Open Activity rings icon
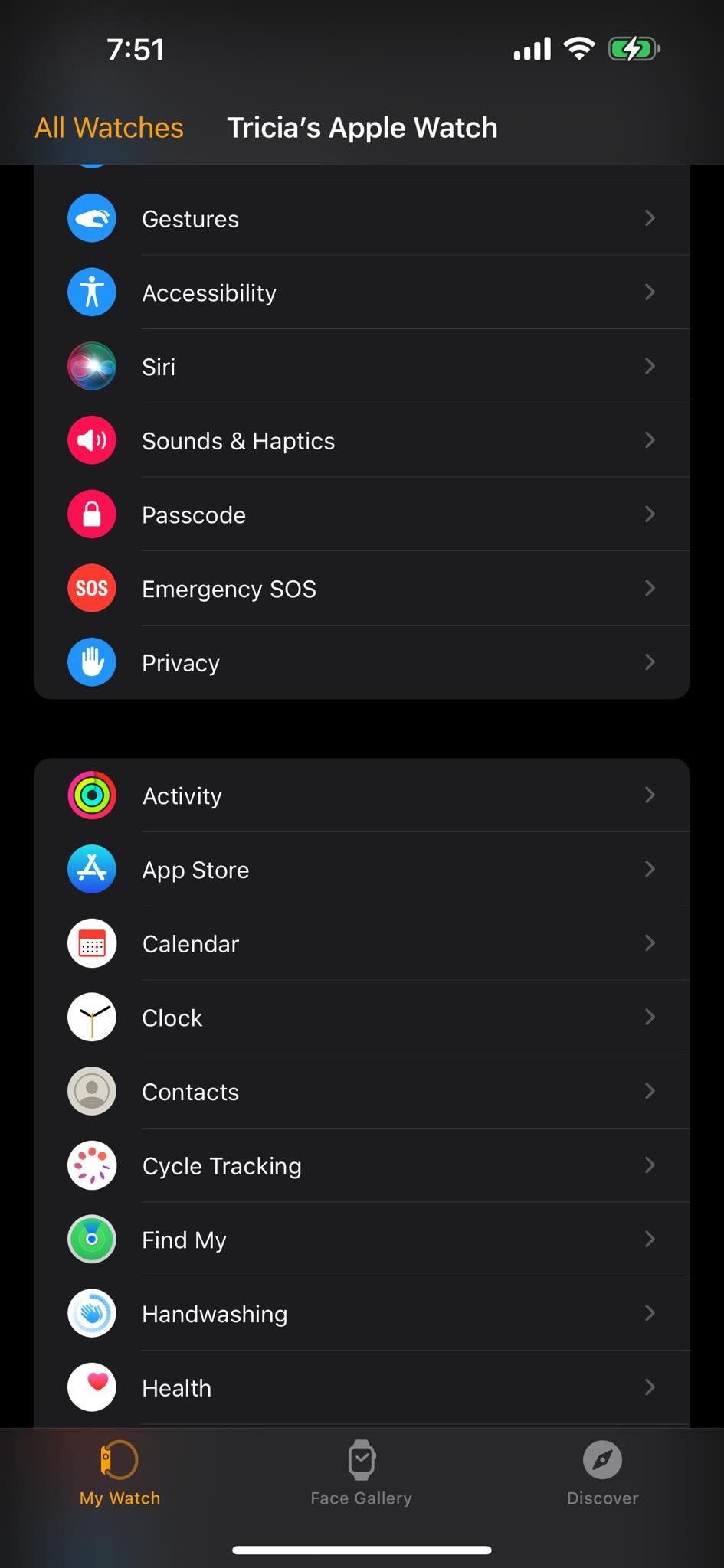The width and height of the screenshot is (724, 1568). (x=91, y=795)
